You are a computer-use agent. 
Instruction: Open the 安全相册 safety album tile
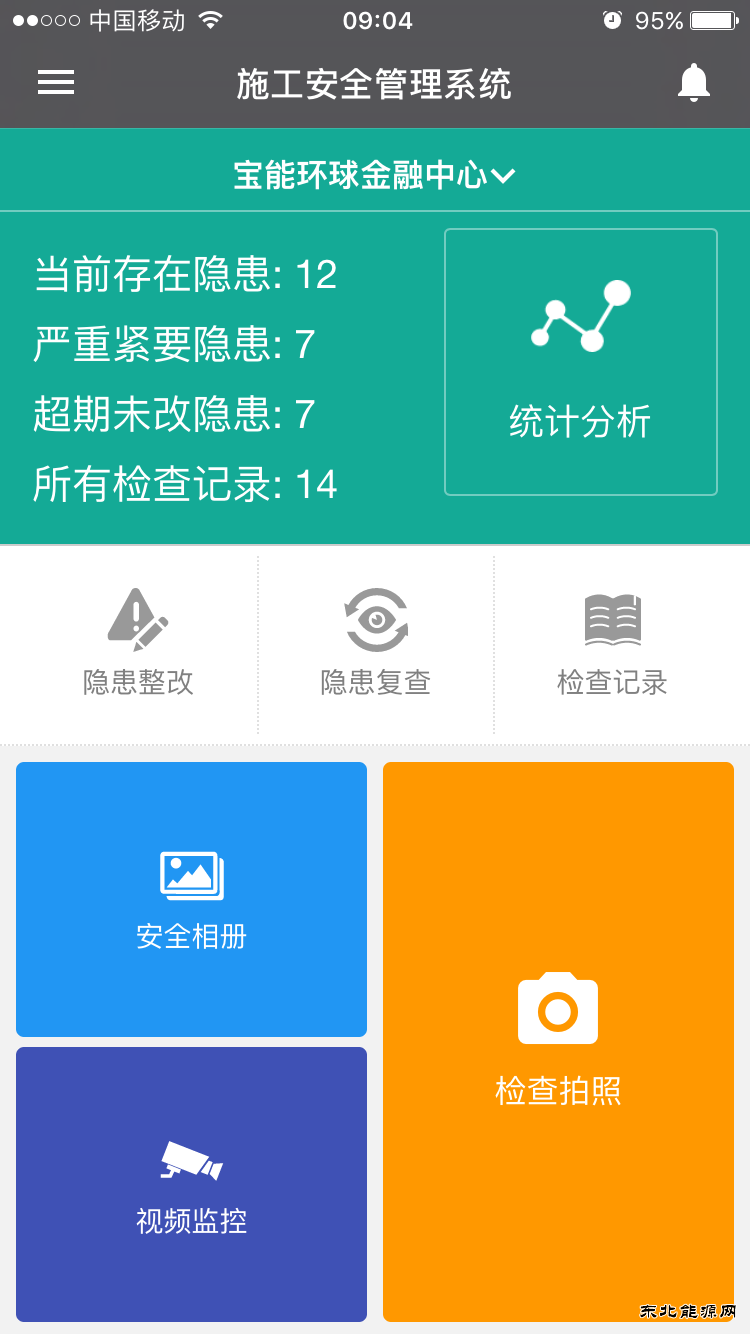[191, 899]
